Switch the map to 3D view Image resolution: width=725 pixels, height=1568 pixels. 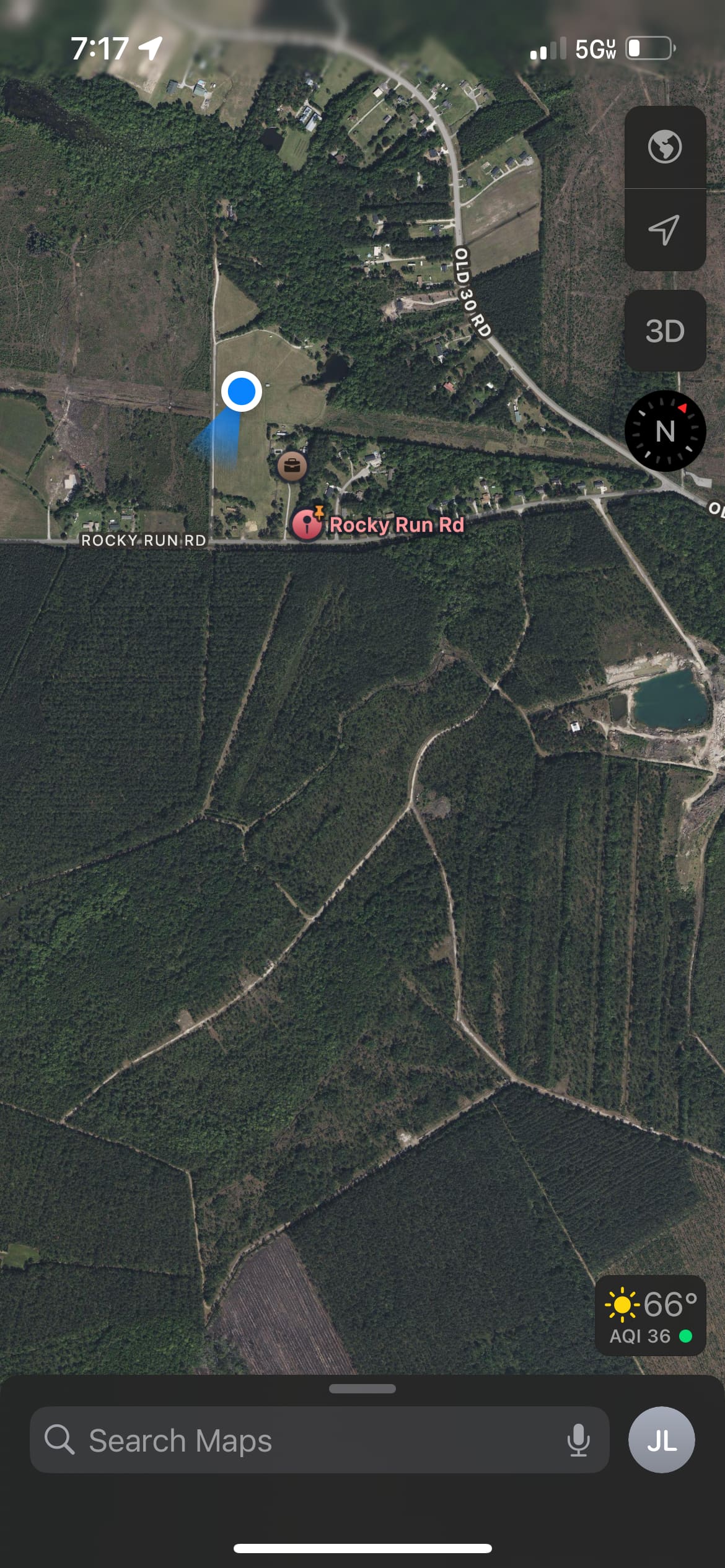coord(665,331)
